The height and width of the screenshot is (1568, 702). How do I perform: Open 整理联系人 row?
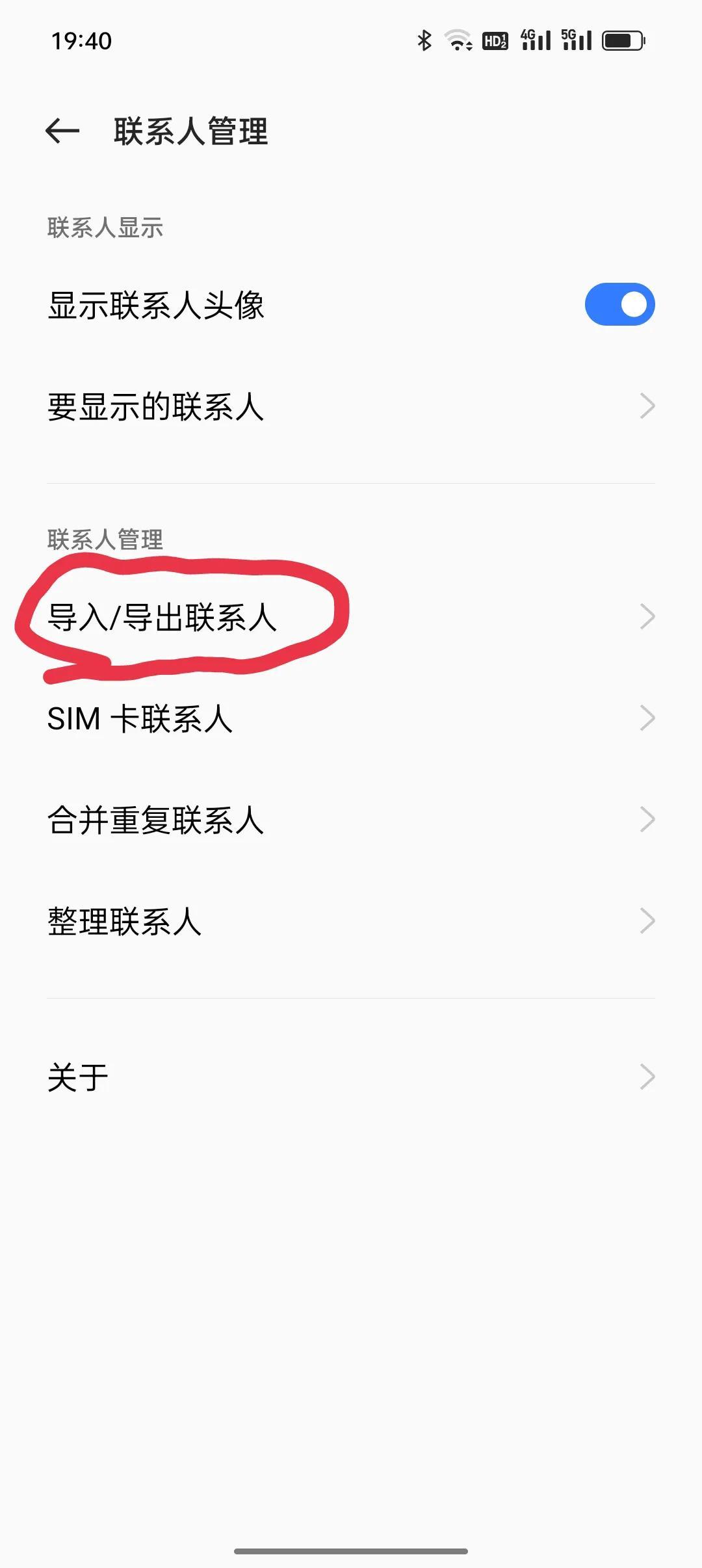click(x=351, y=921)
